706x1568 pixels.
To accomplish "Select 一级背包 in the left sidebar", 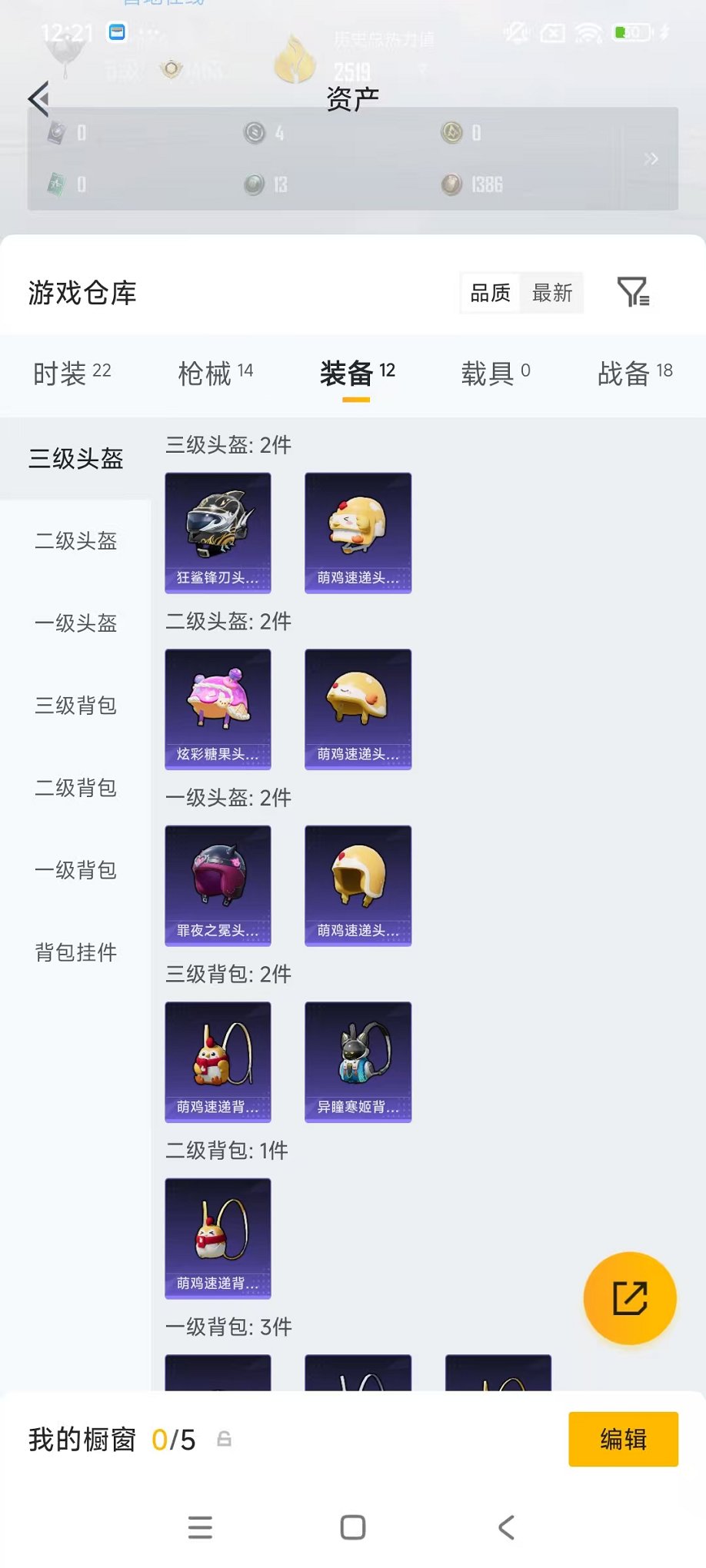I will point(75,869).
